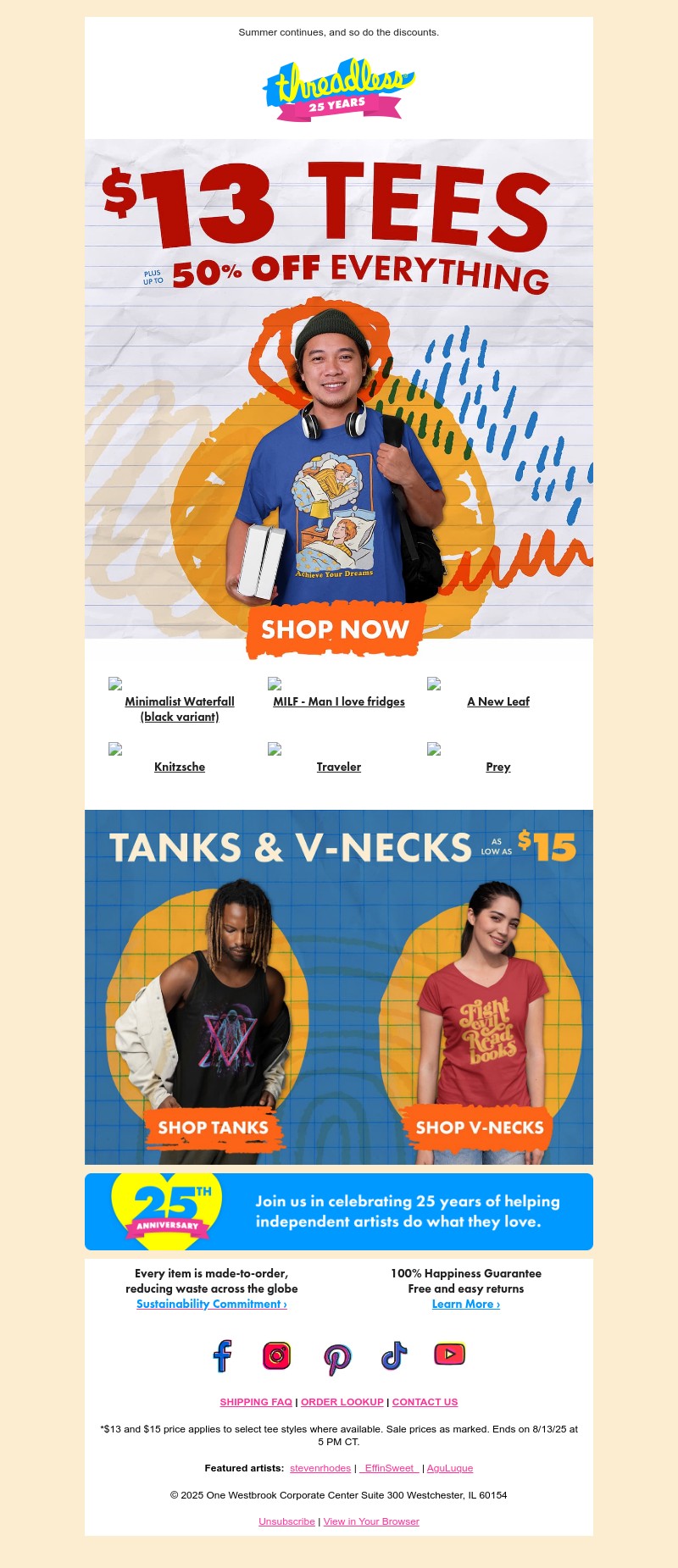Unsubscribe from these emails
This screenshot has width=678, height=1568.
point(286,1521)
